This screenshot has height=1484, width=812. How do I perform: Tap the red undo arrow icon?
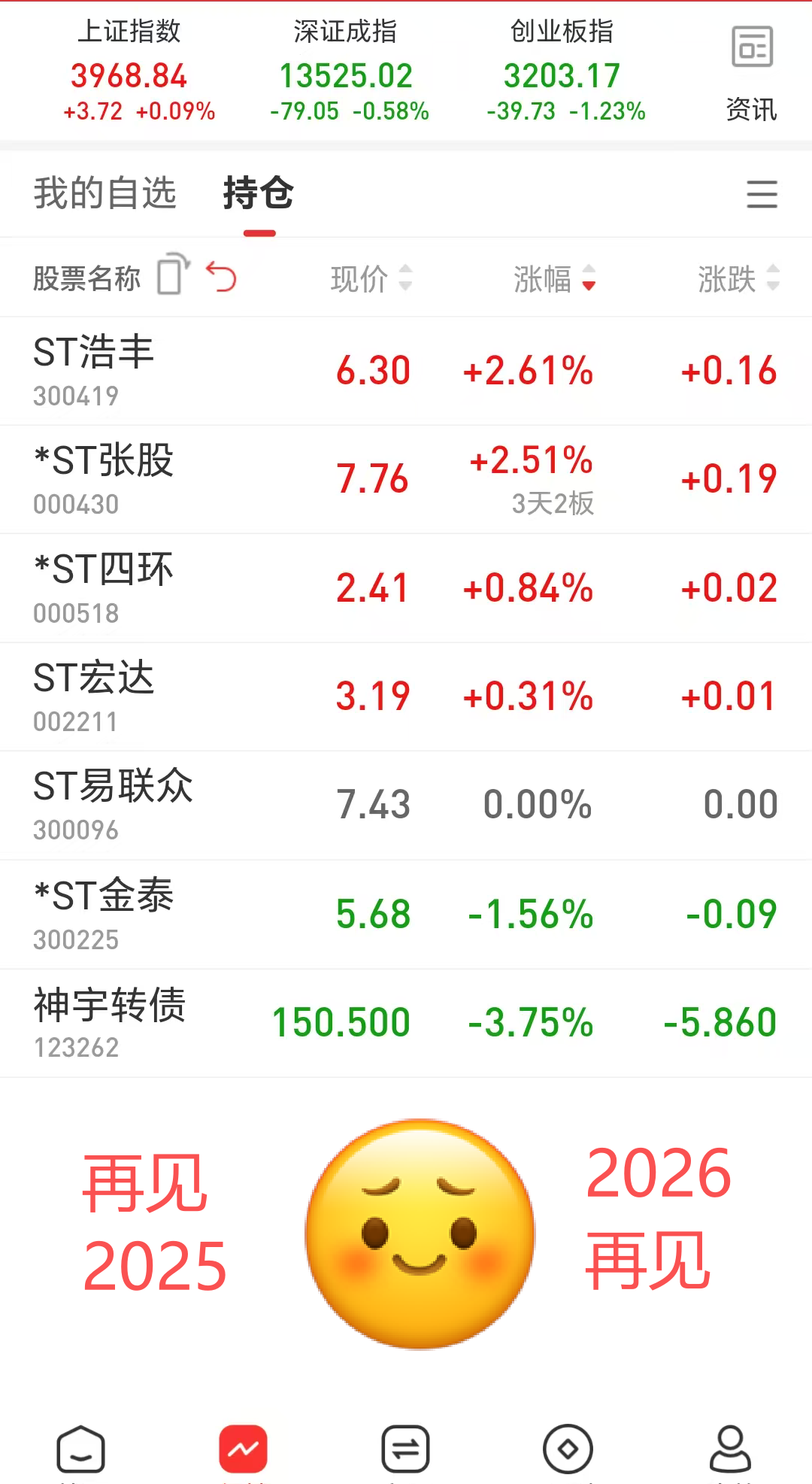221,276
